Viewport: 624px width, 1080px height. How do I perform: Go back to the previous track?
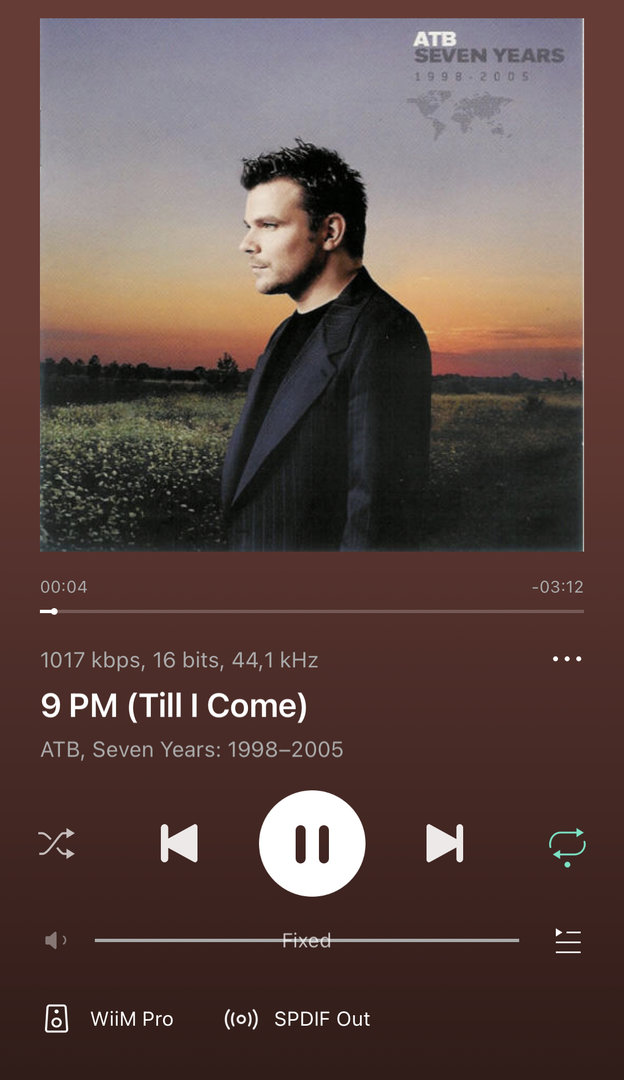pos(180,843)
